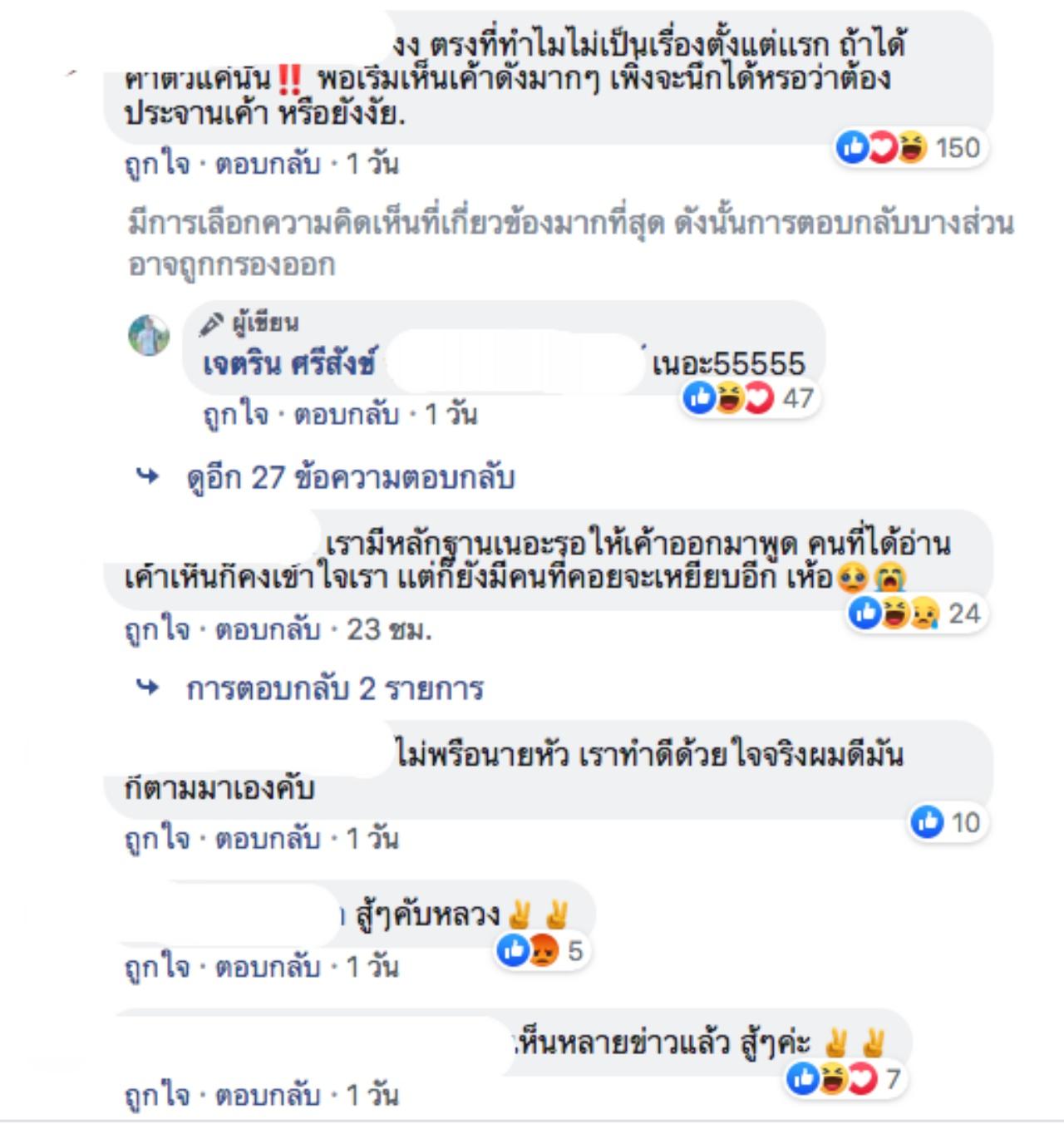The width and height of the screenshot is (1064, 1124).
Task: Open the author's avatar beside เจตริน ศรีสังข์
Action: click(x=149, y=336)
